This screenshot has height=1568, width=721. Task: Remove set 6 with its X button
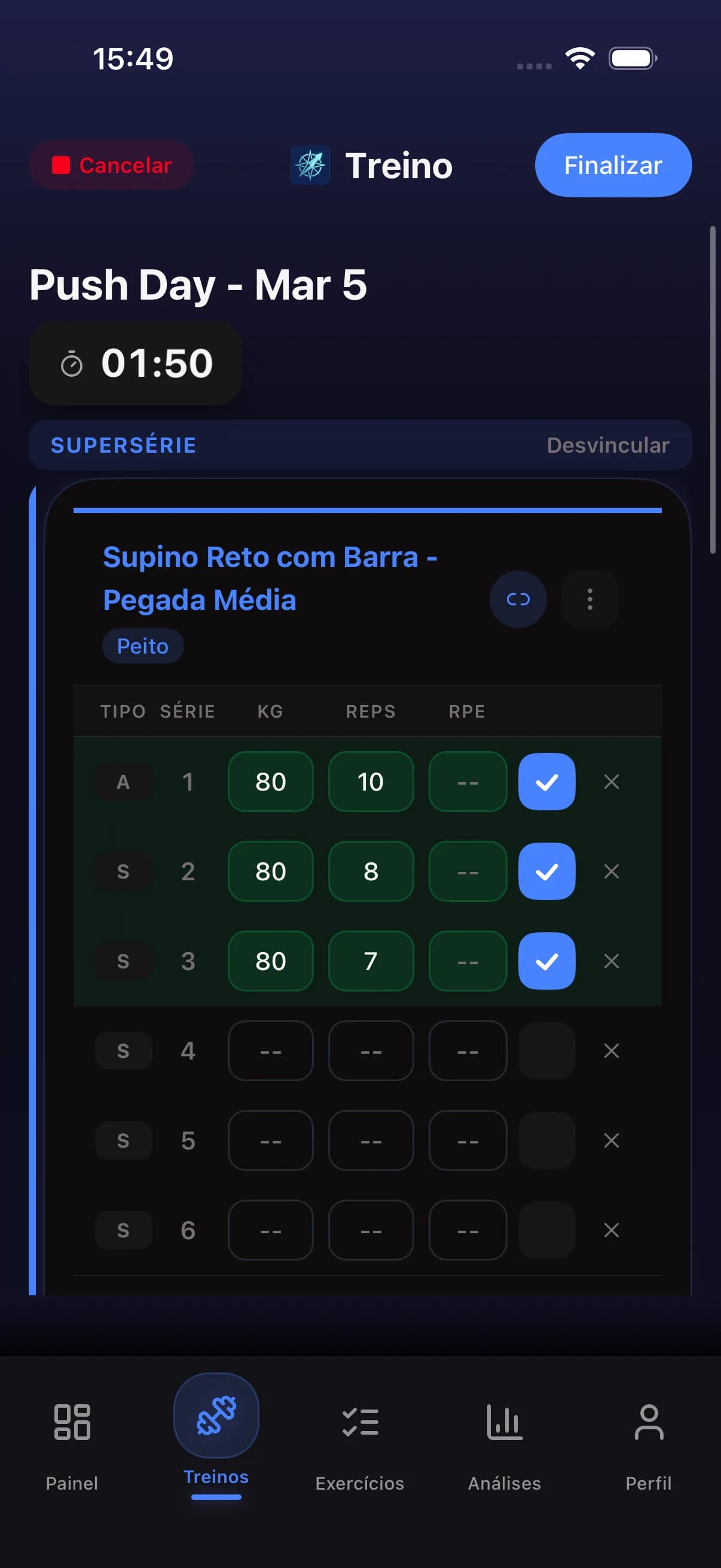coord(611,1230)
